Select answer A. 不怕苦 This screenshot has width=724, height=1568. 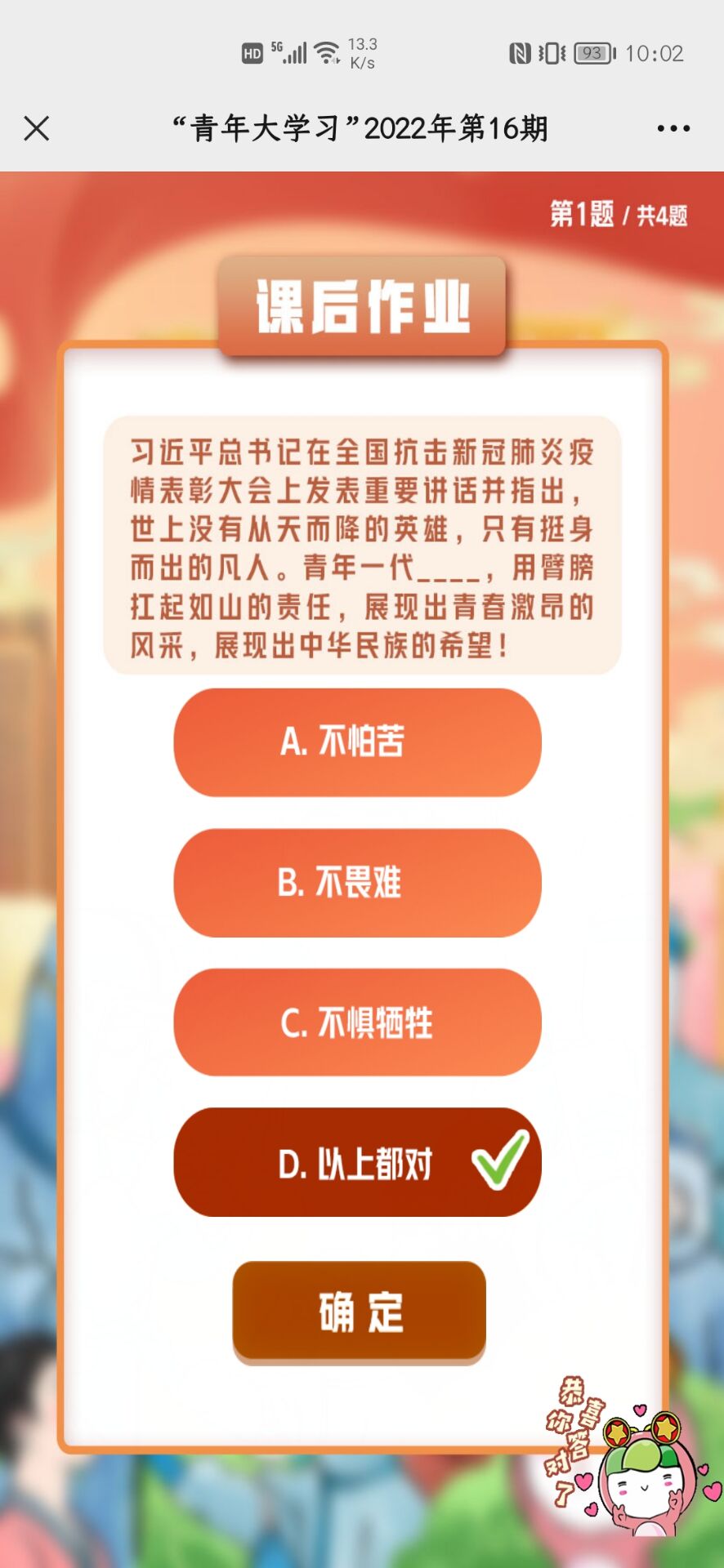[x=357, y=742]
